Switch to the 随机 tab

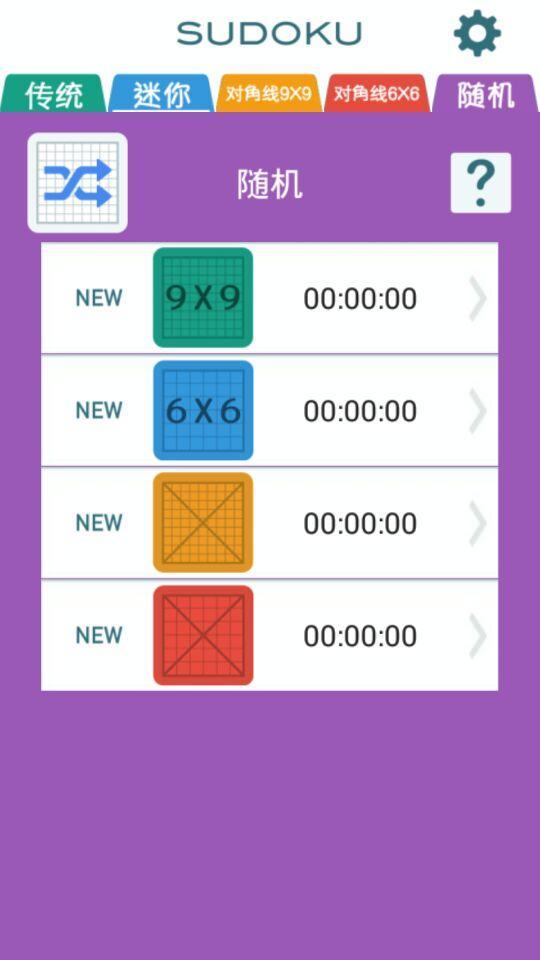(485, 93)
